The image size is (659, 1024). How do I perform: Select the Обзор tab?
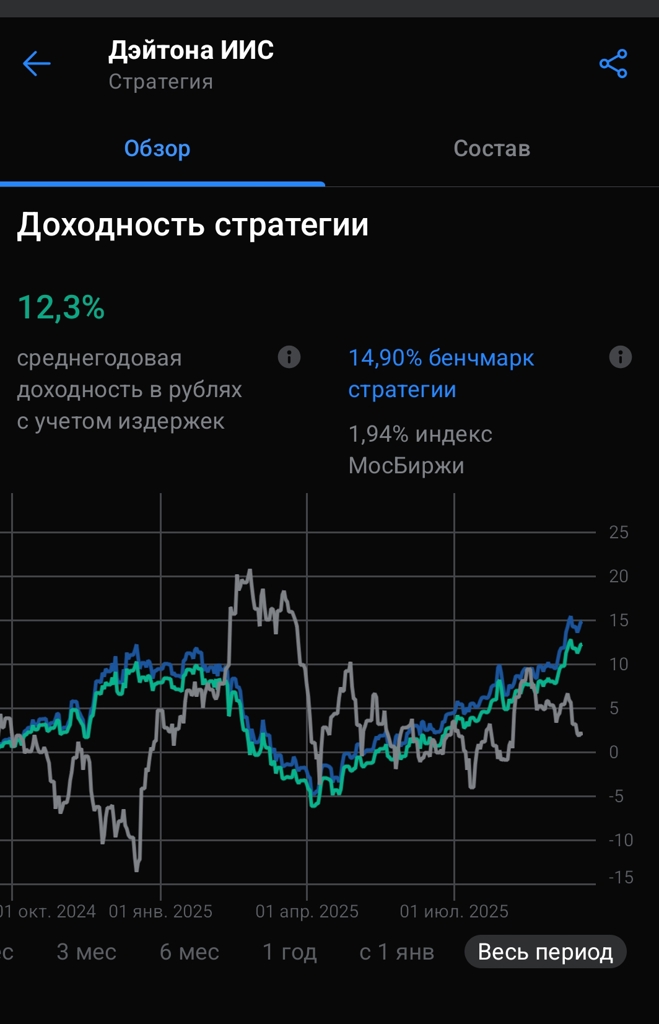pyautogui.click(x=157, y=149)
